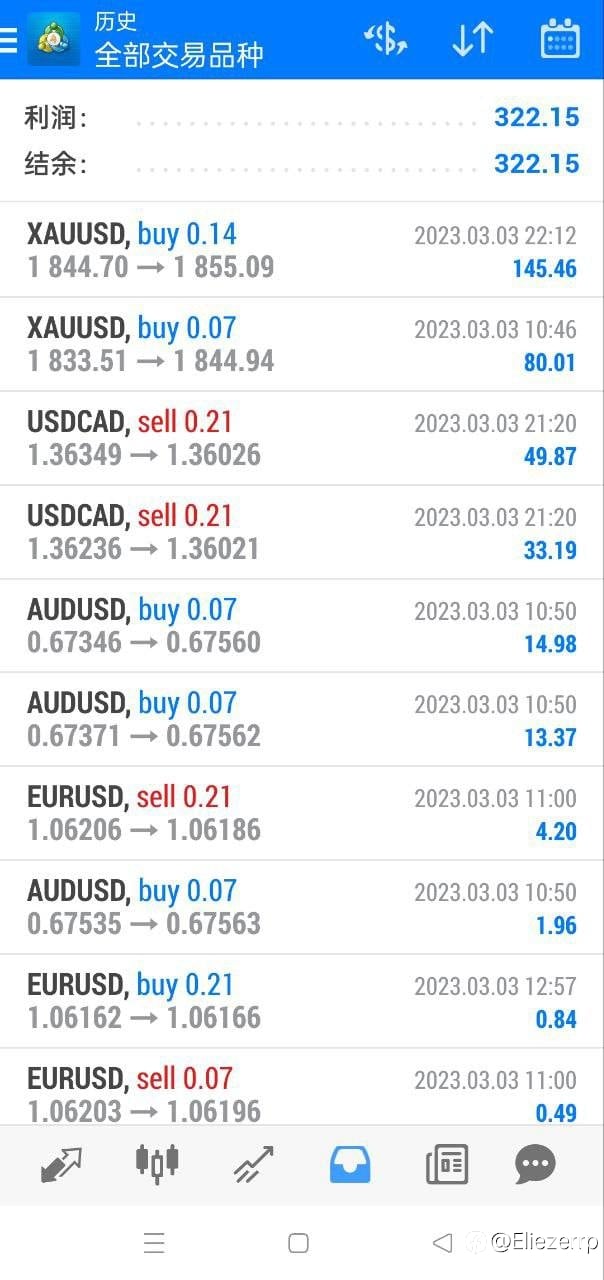The width and height of the screenshot is (604, 1280).
Task: Switch to the Trade tab
Action: click(253, 1164)
